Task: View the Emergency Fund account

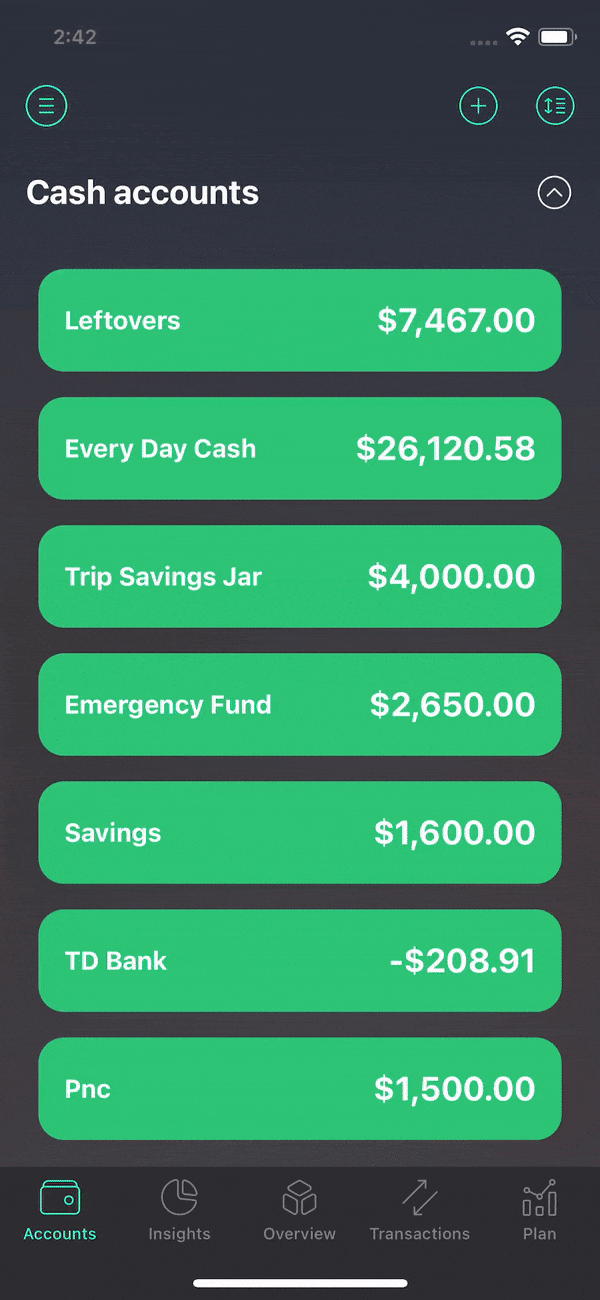Action: (x=300, y=704)
